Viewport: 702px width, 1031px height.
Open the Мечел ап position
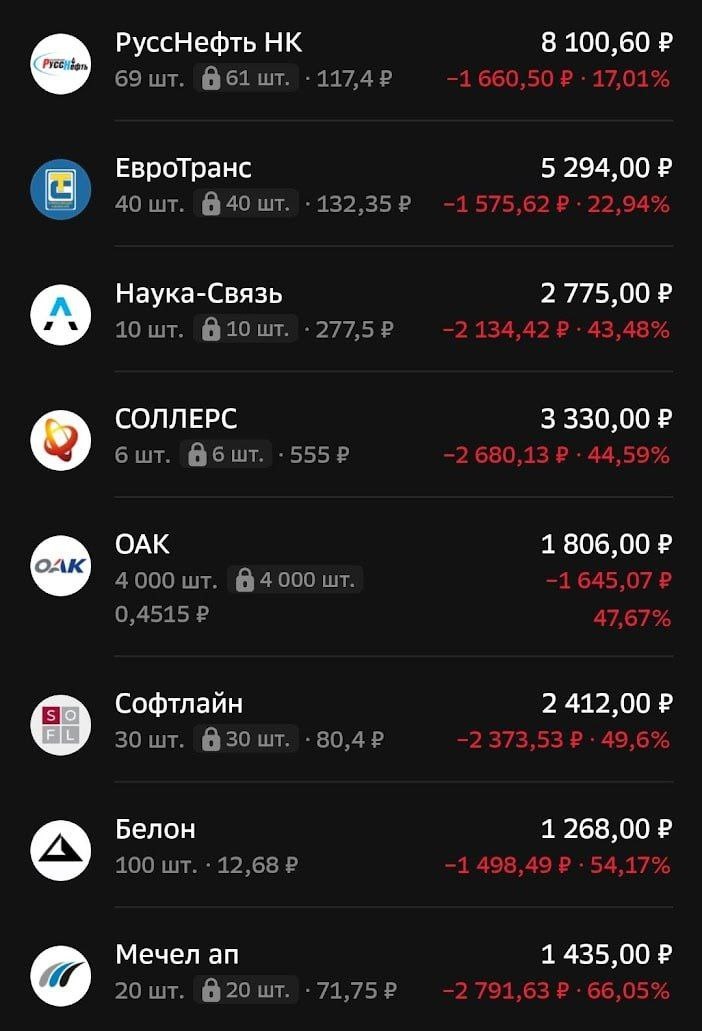coord(350,972)
